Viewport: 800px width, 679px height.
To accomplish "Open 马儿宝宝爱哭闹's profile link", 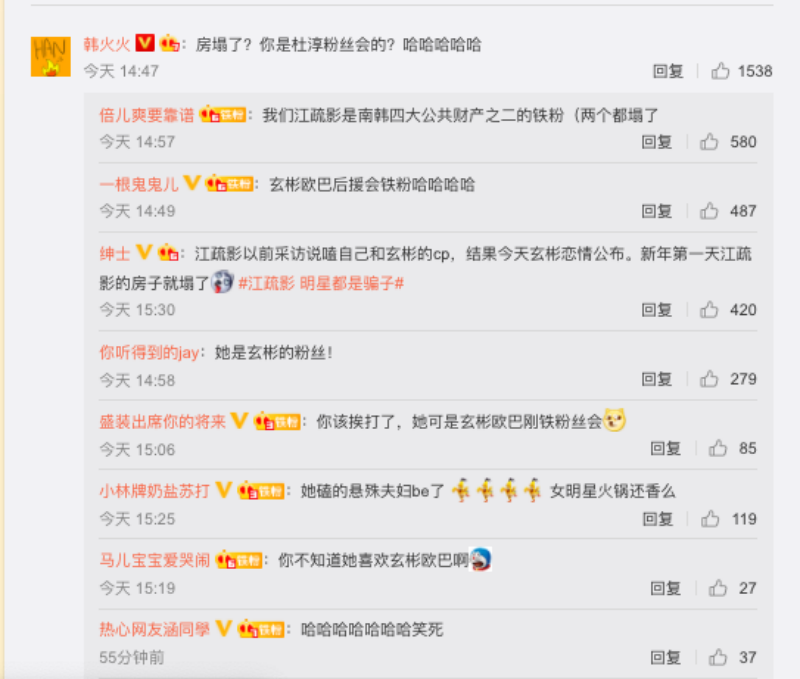I will 154,561.
